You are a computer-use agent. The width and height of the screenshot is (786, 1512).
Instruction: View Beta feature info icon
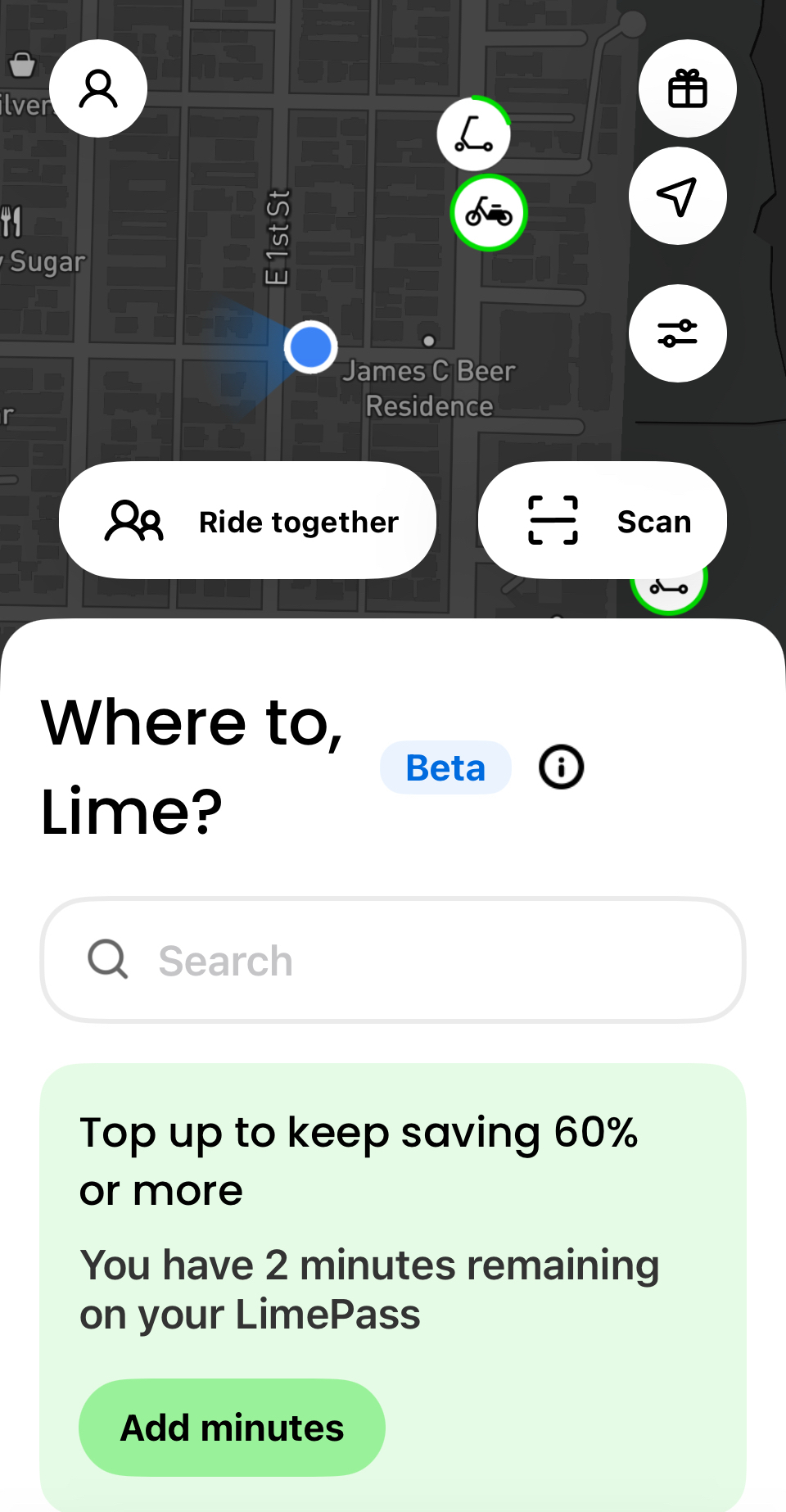pyautogui.click(x=561, y=767)
